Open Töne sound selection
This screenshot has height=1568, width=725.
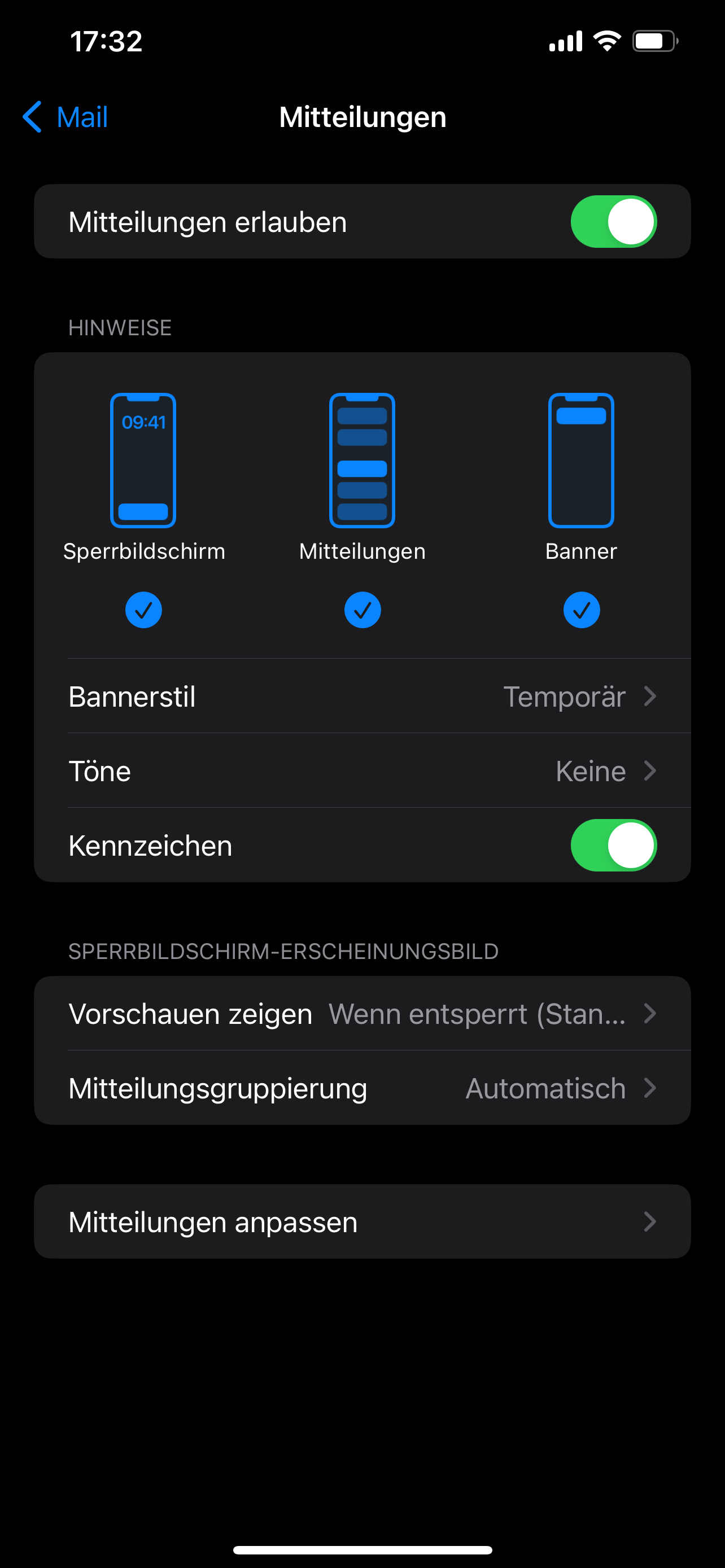pyautogui.click(x=362, y=770)
